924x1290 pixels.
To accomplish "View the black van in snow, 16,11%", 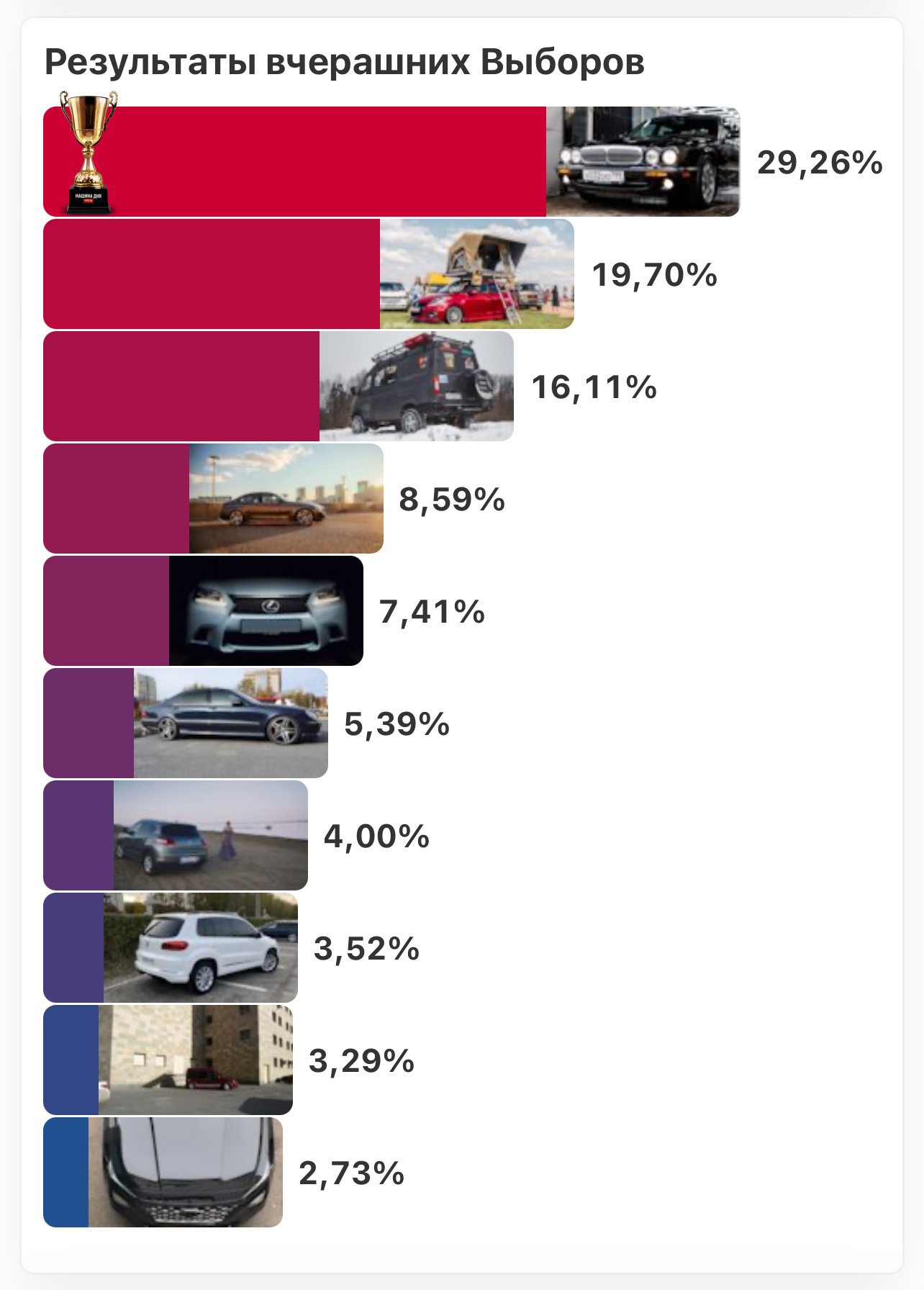I will (x=416, y=386).
